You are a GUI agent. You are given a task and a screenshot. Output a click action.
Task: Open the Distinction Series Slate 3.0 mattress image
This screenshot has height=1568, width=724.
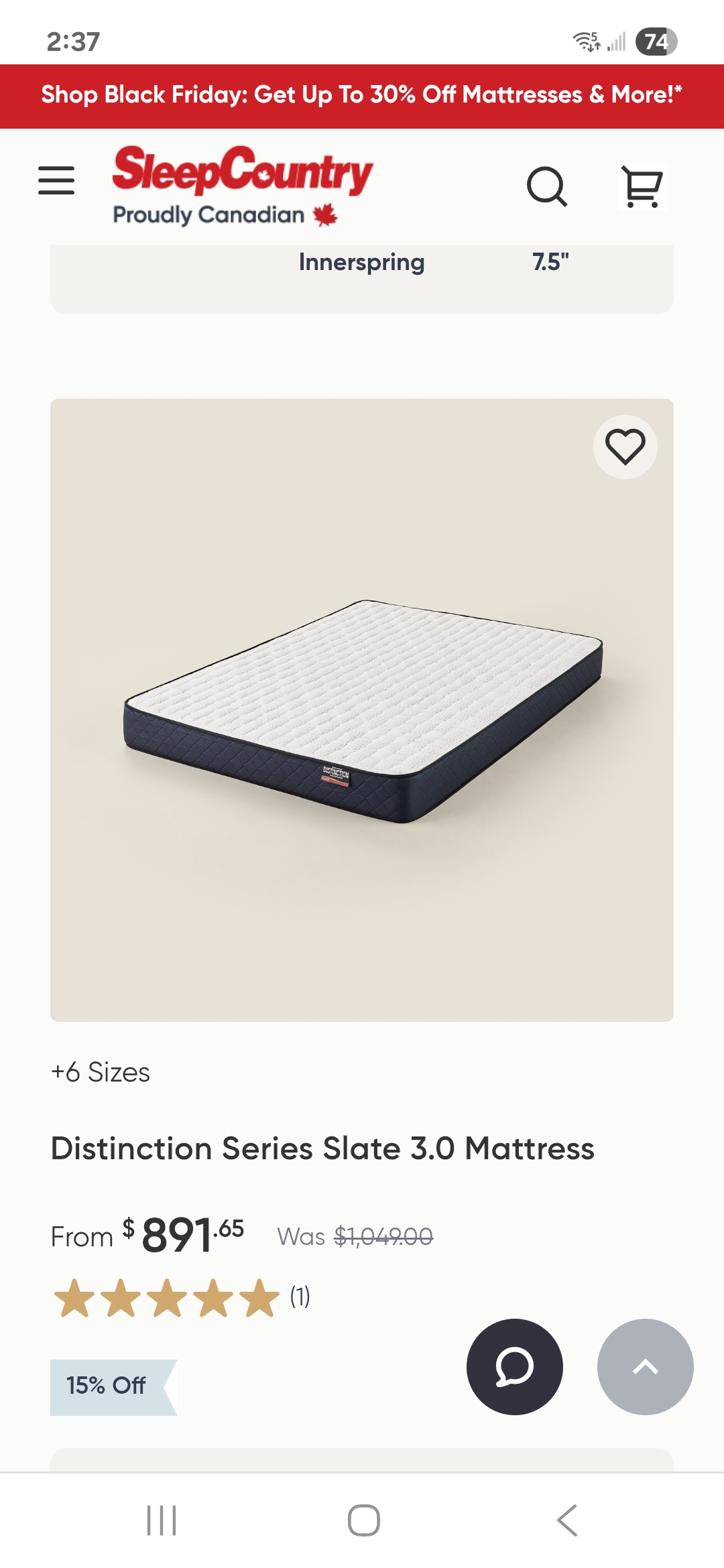(x=362, y=710)
